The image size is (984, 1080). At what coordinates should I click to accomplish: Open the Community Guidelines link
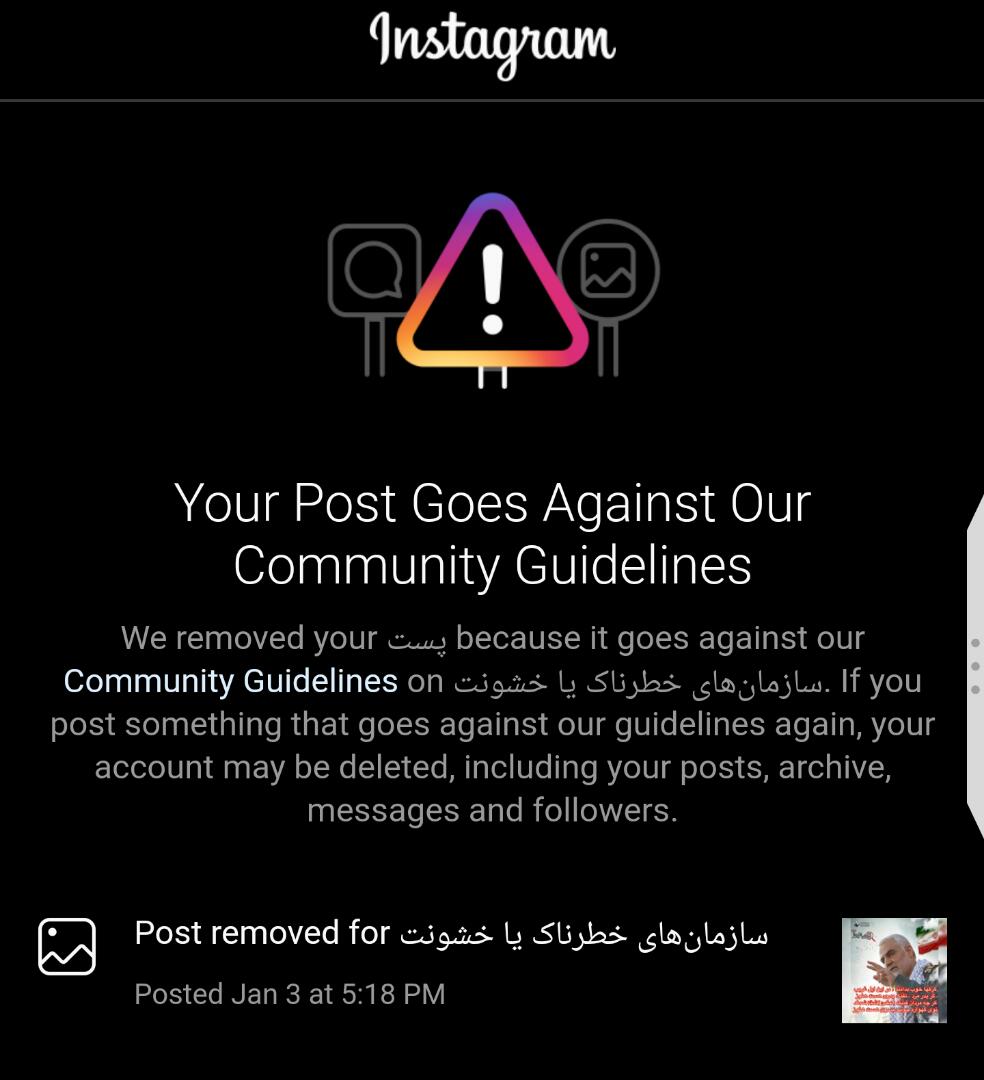coord(230,682)
